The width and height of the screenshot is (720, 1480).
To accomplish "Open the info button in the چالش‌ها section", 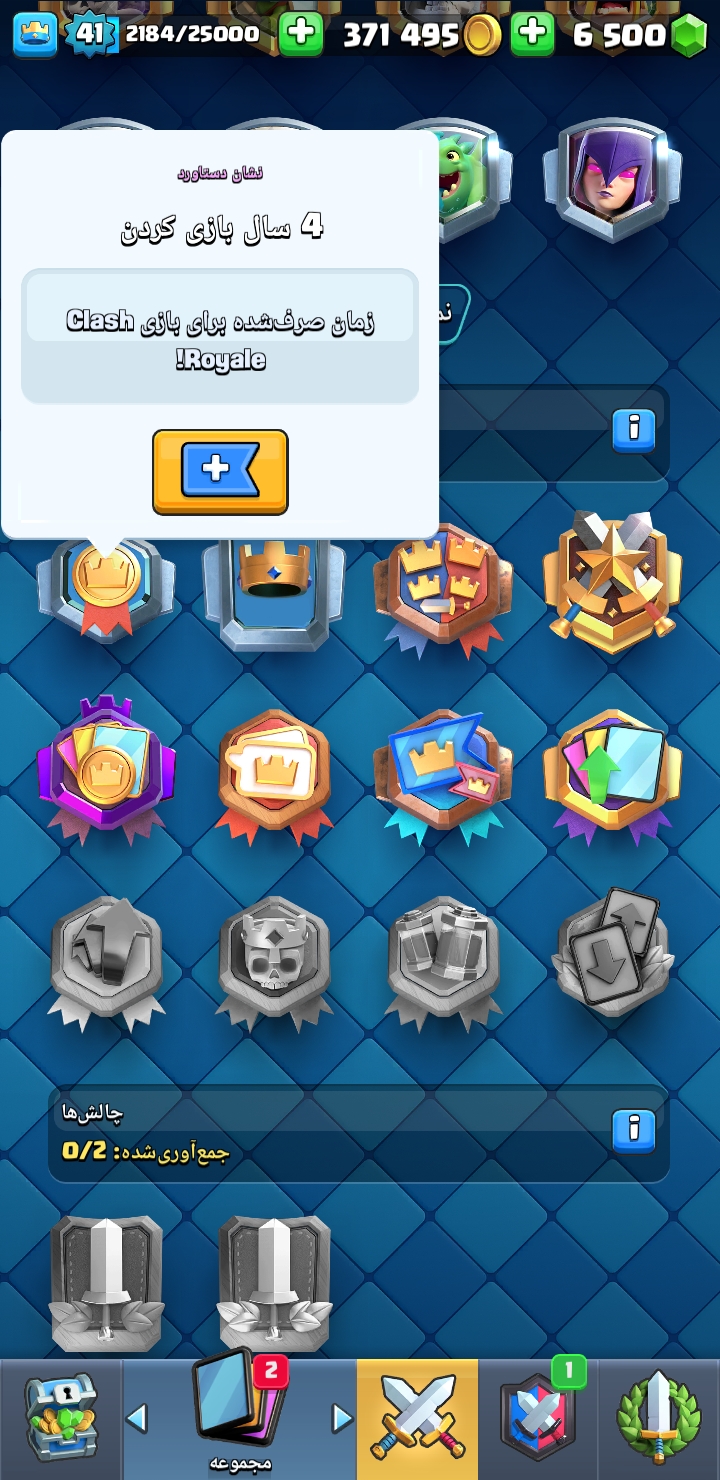I will click(x=634, y=1130).
